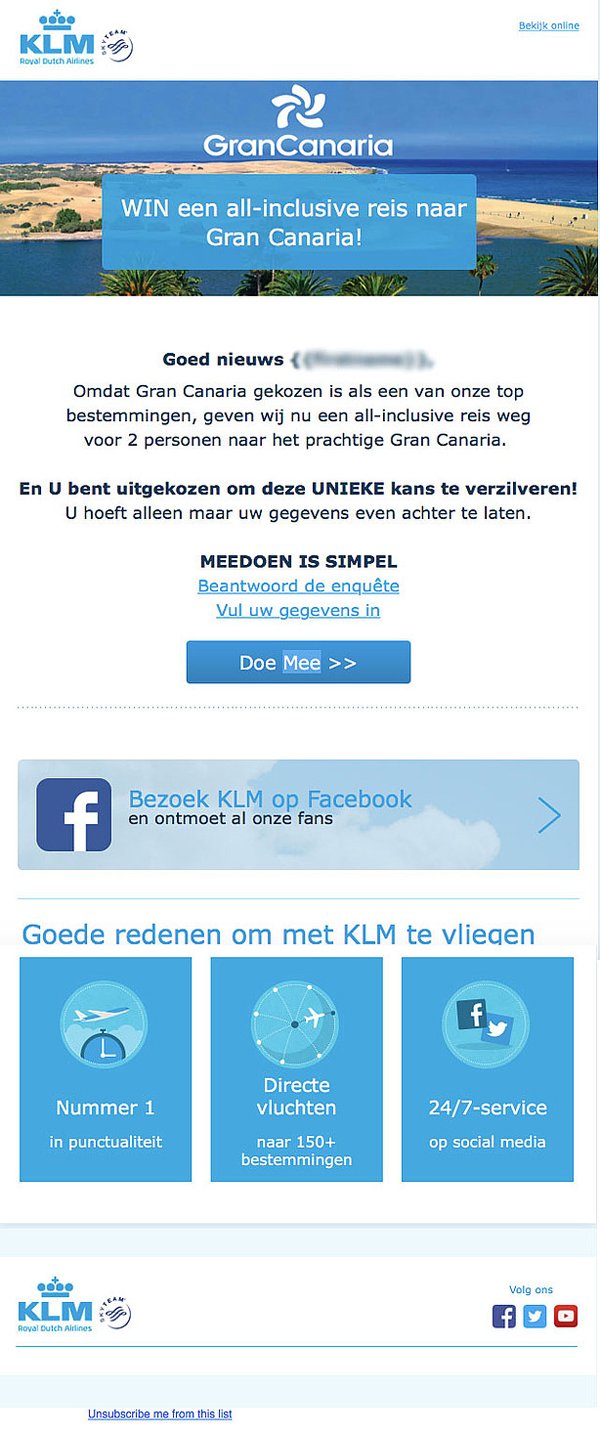Open the Nummer 1 in punctualiteit card
Screen dimensions: 600x1432
[105, 1069]
